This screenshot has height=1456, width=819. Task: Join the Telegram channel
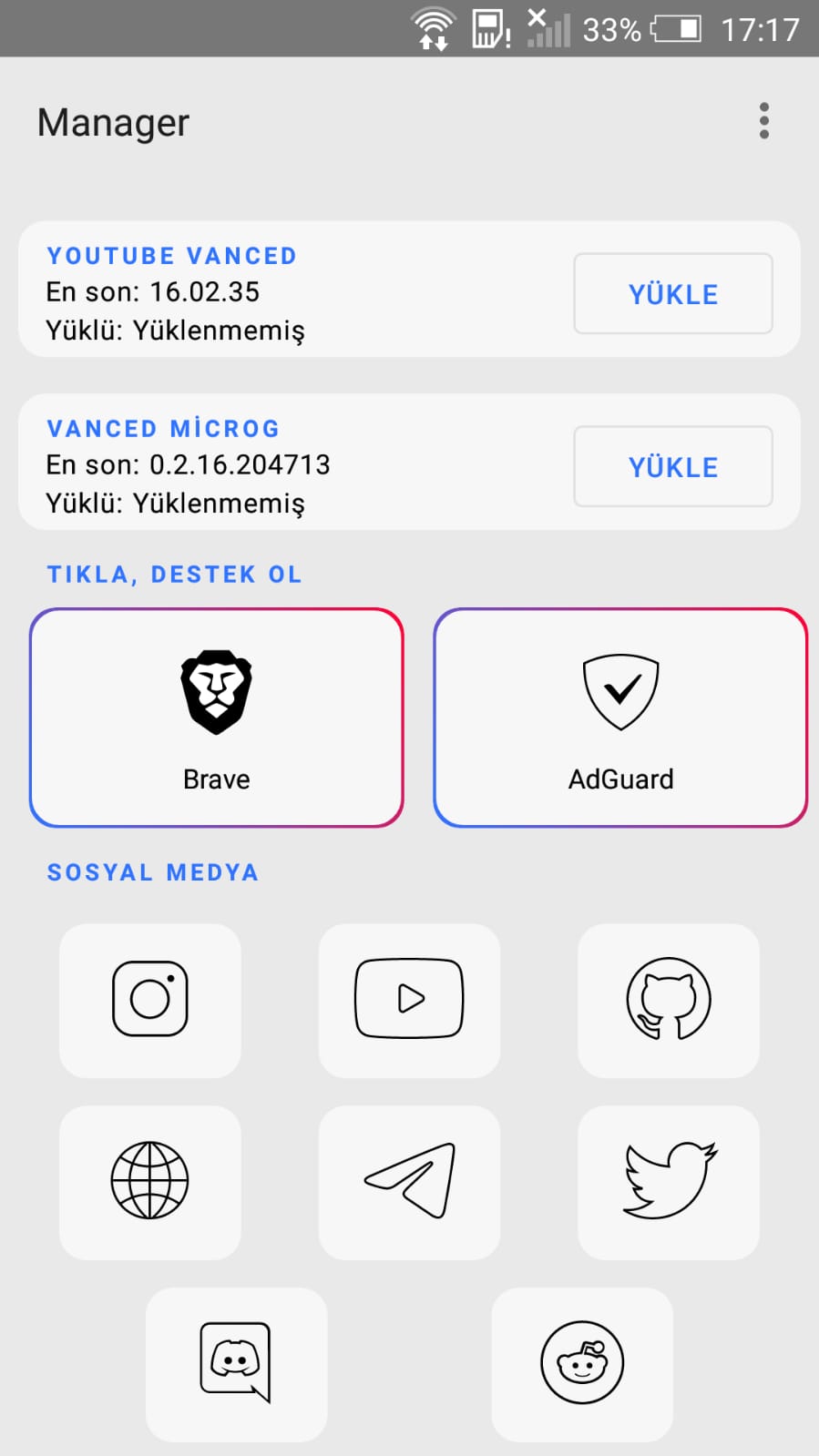pos(409,1181)
